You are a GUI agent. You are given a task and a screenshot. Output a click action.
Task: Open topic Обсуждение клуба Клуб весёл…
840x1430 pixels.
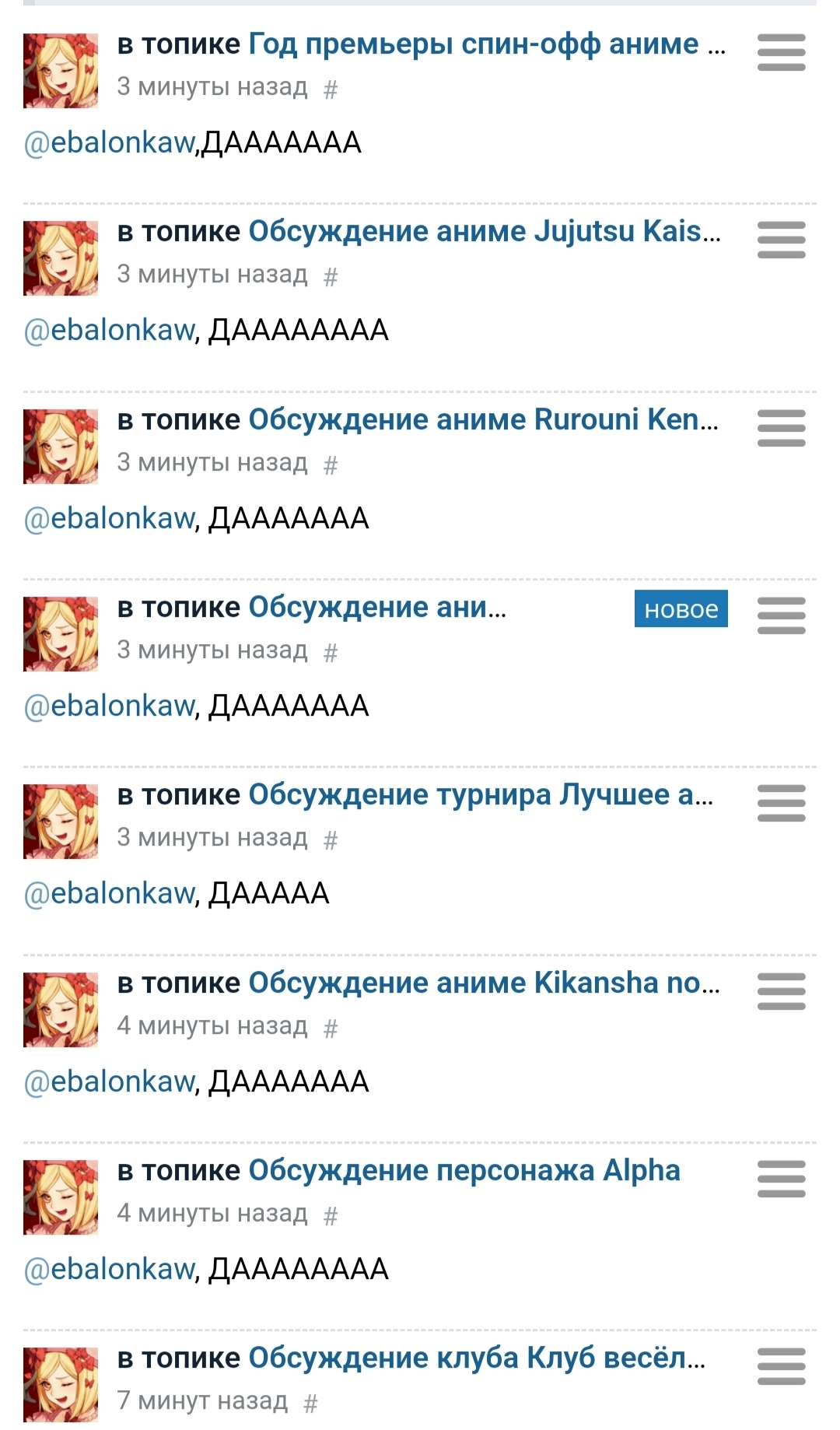pos(476,1358)
